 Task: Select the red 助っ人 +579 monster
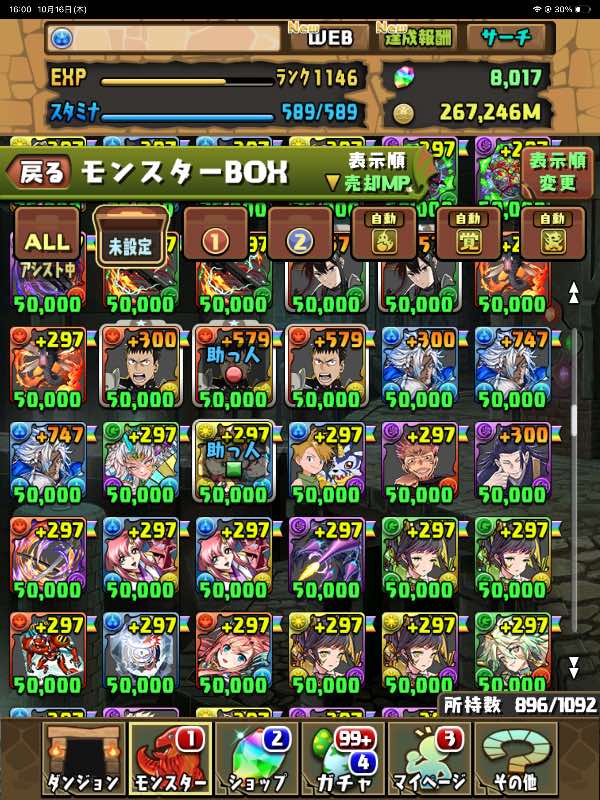point(234,366)
